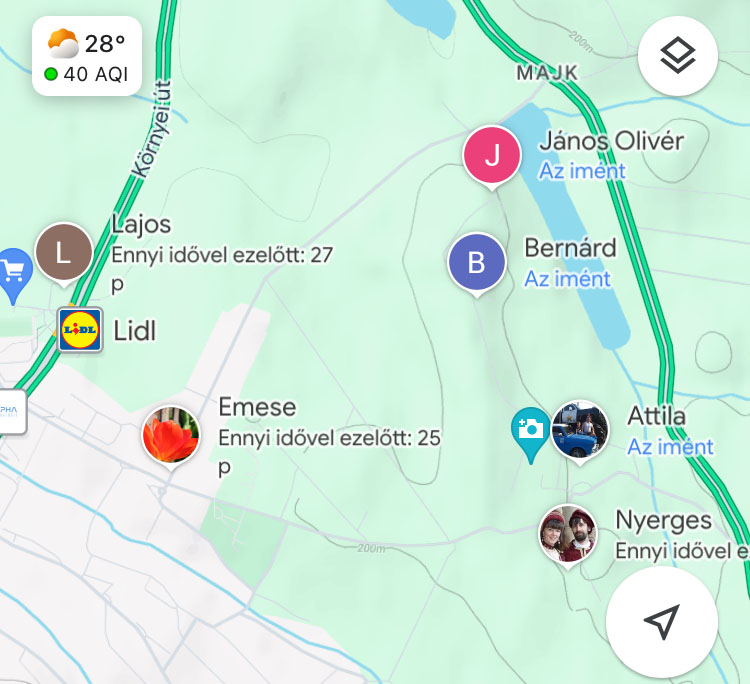Image resolution: width=750 pixels, height=684 pixels.
Task: Open the map layers button
Action: (x=677, y=56)
